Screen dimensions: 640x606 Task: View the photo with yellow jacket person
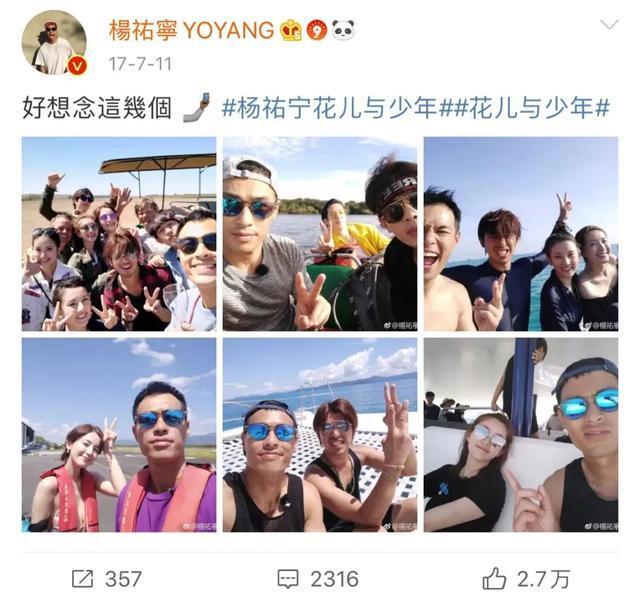tap(320, 234)
